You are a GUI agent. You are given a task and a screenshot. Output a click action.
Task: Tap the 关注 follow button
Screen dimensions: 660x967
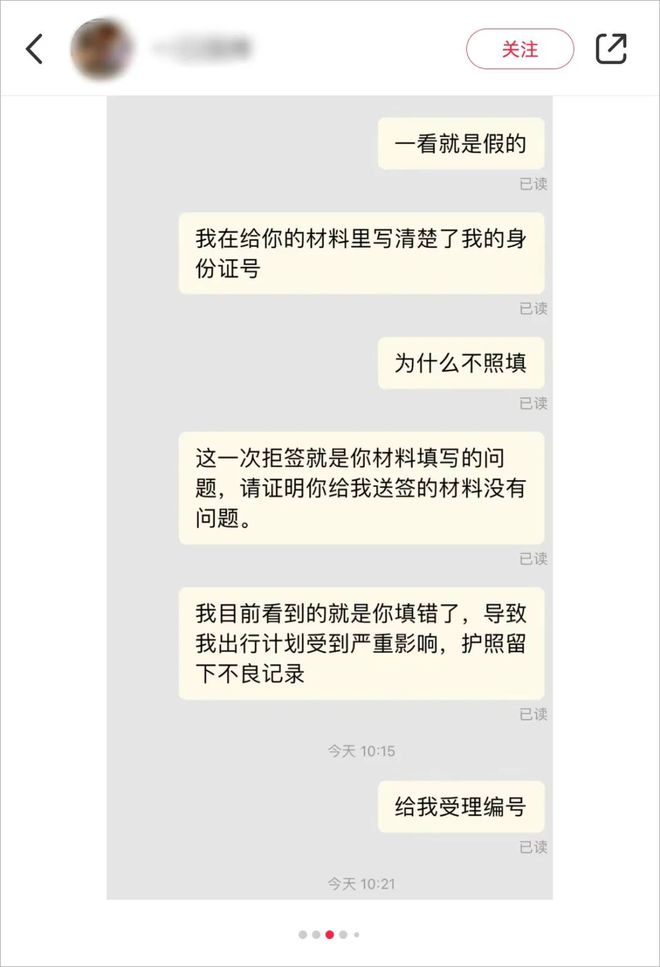pos(520,49)
